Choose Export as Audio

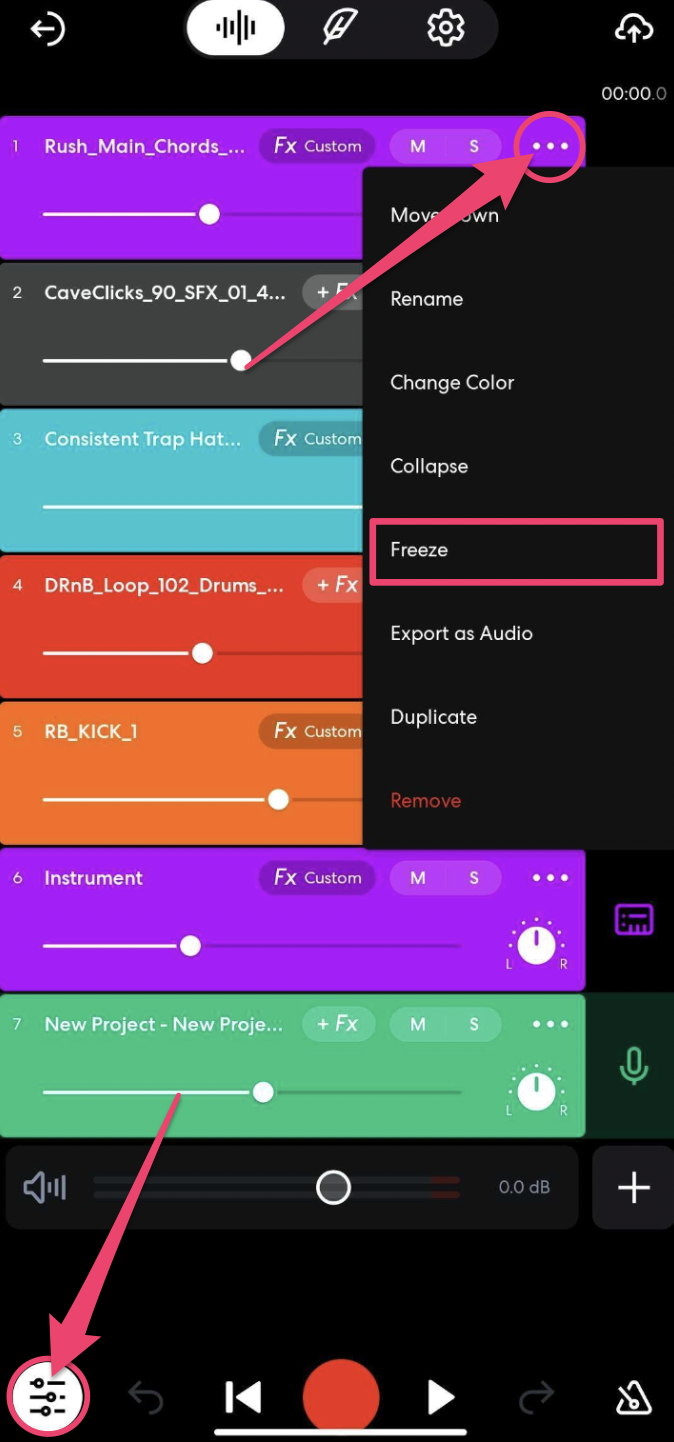pos(461,633)
